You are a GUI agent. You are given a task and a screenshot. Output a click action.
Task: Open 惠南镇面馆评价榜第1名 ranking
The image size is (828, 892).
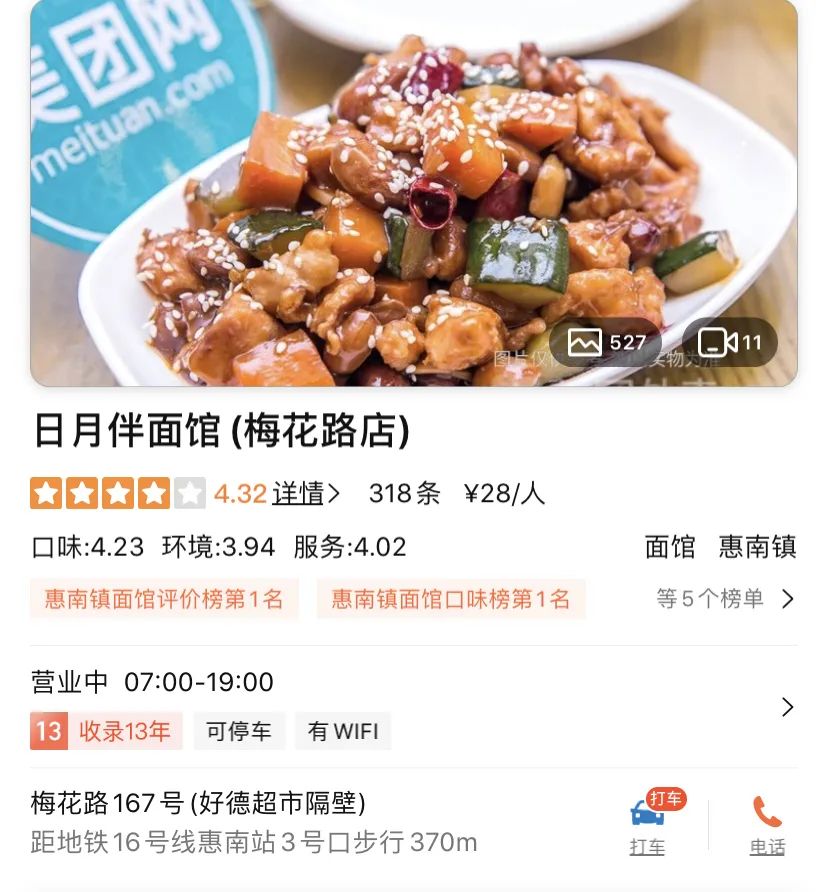point(164,599)
